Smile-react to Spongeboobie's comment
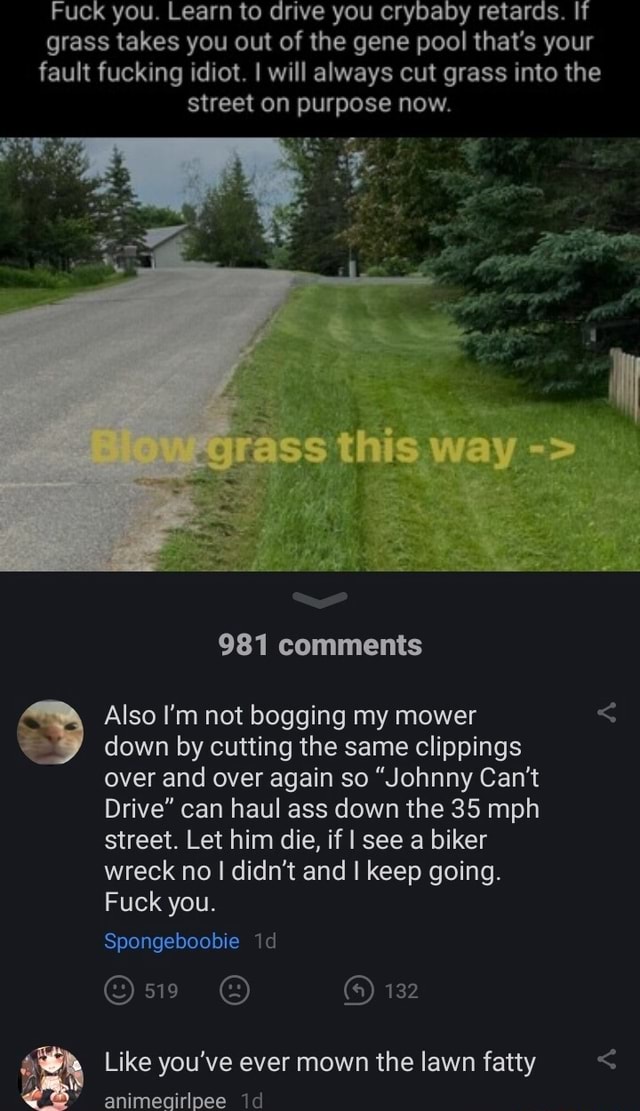The height and width of the screenshot is (1111, 640). [x=118, y=991]
